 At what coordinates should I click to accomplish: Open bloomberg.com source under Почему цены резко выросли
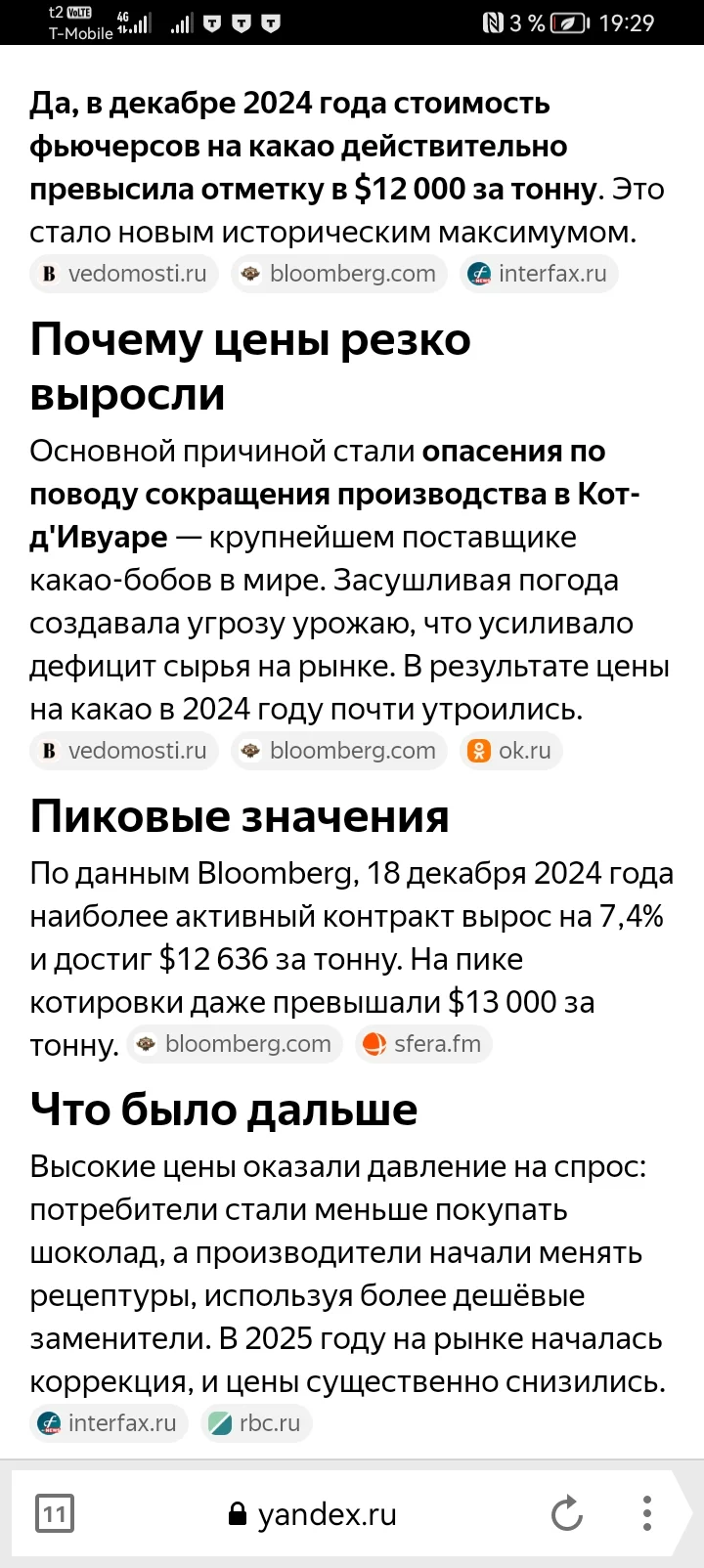[339, 751]
